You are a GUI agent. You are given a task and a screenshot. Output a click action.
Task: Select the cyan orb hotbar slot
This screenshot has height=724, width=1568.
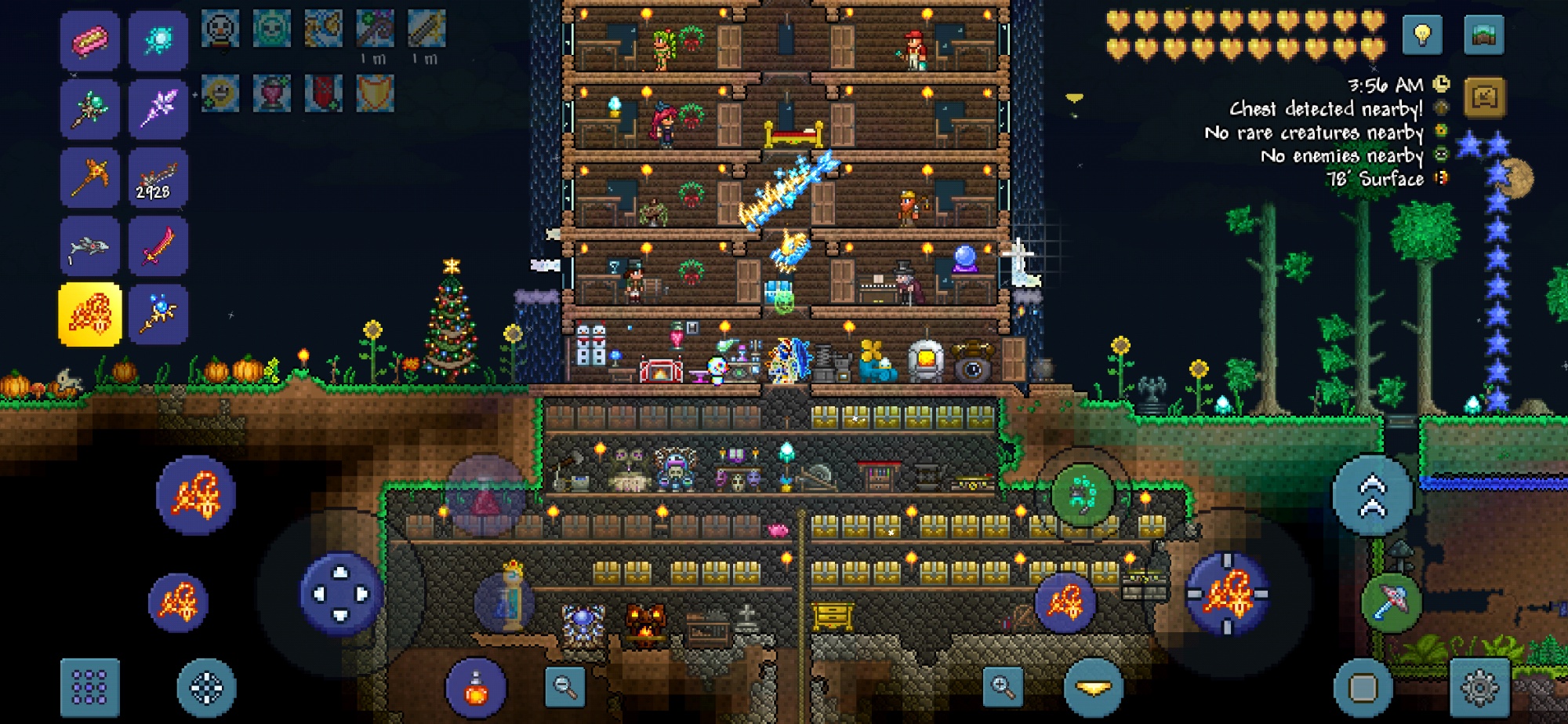158,41
